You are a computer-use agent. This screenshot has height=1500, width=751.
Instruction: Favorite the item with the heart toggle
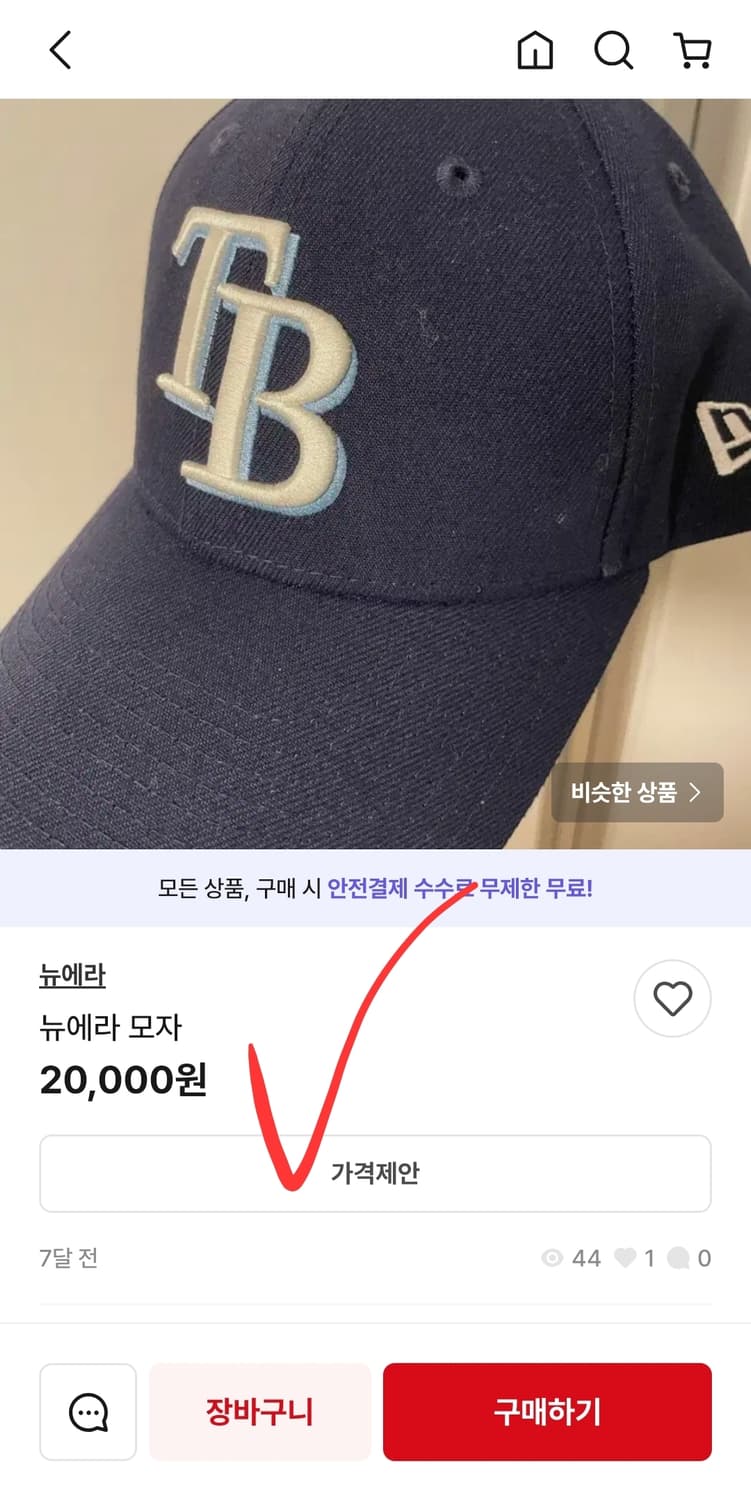(x=672, y=999)
